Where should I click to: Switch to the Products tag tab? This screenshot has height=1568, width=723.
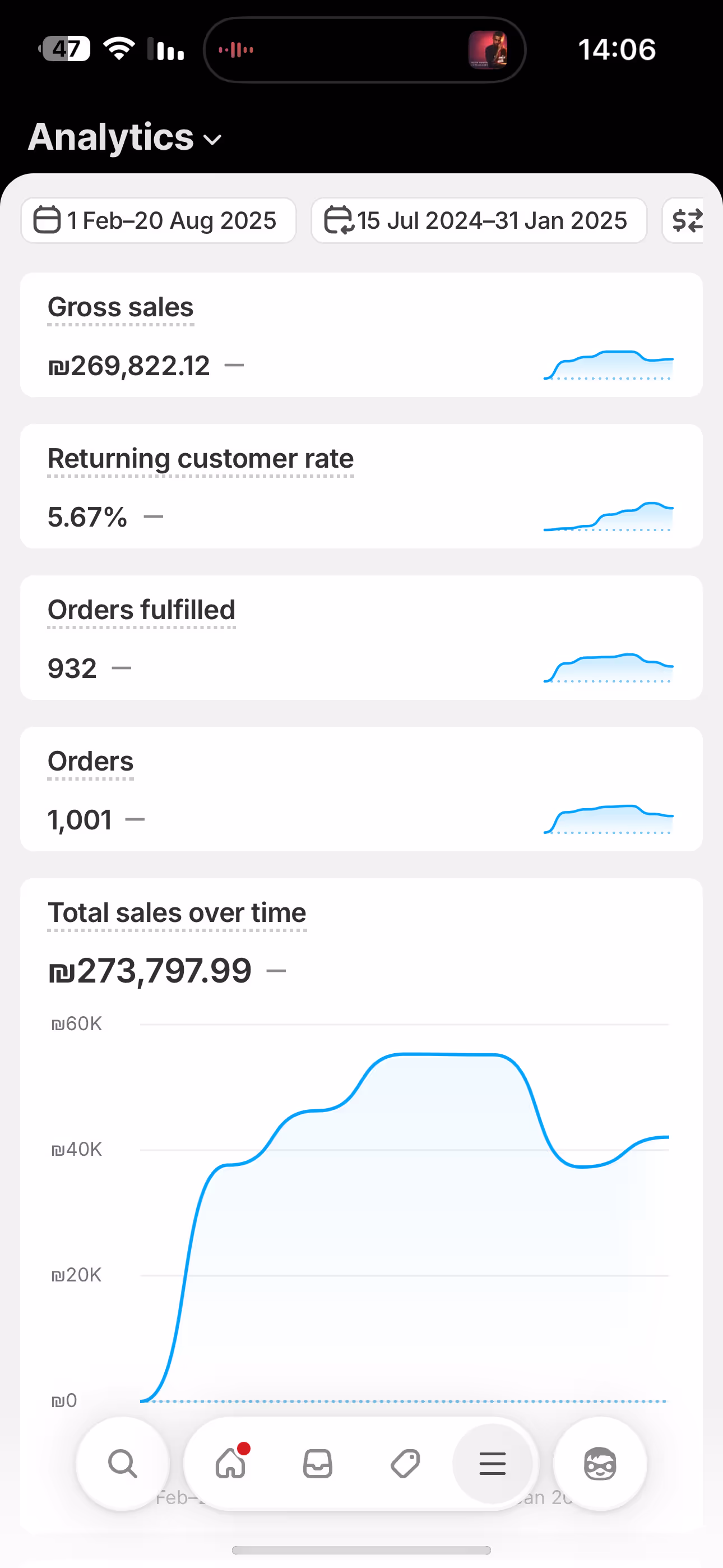405,1463
